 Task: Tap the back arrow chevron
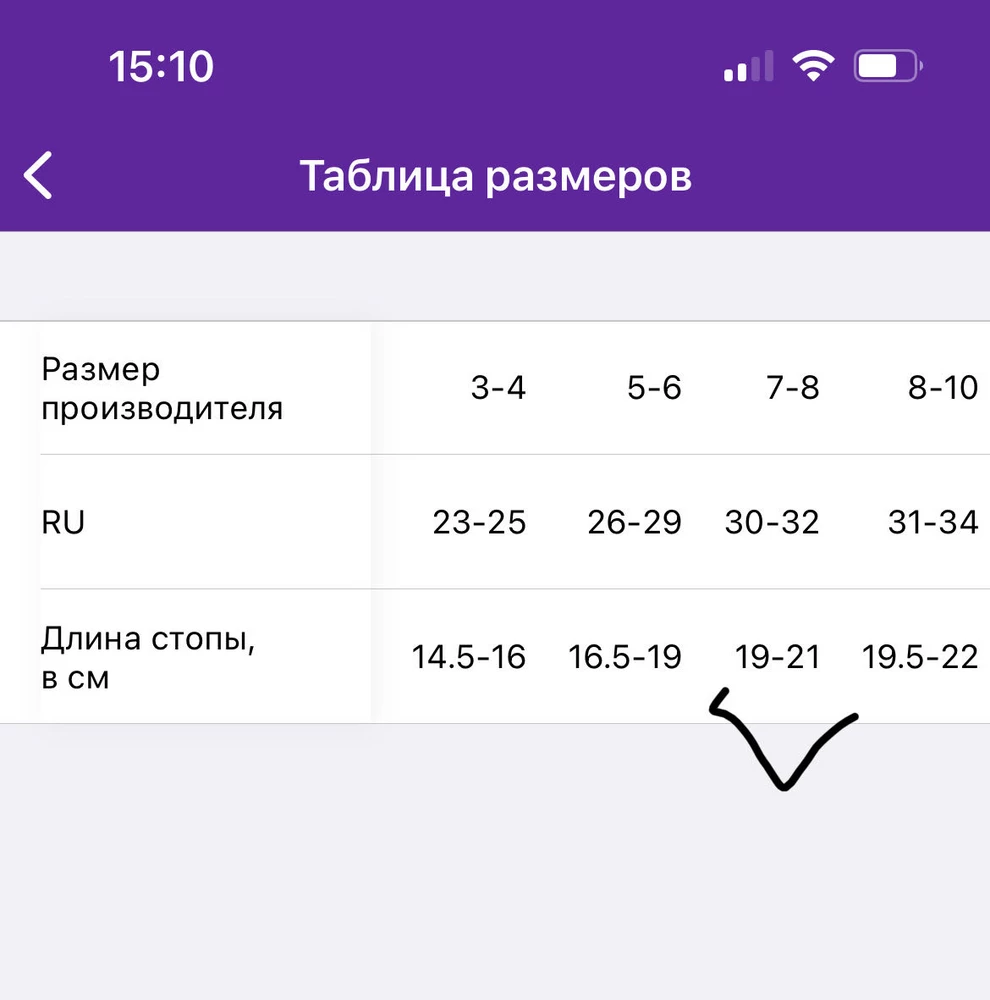tap(37, 174)
